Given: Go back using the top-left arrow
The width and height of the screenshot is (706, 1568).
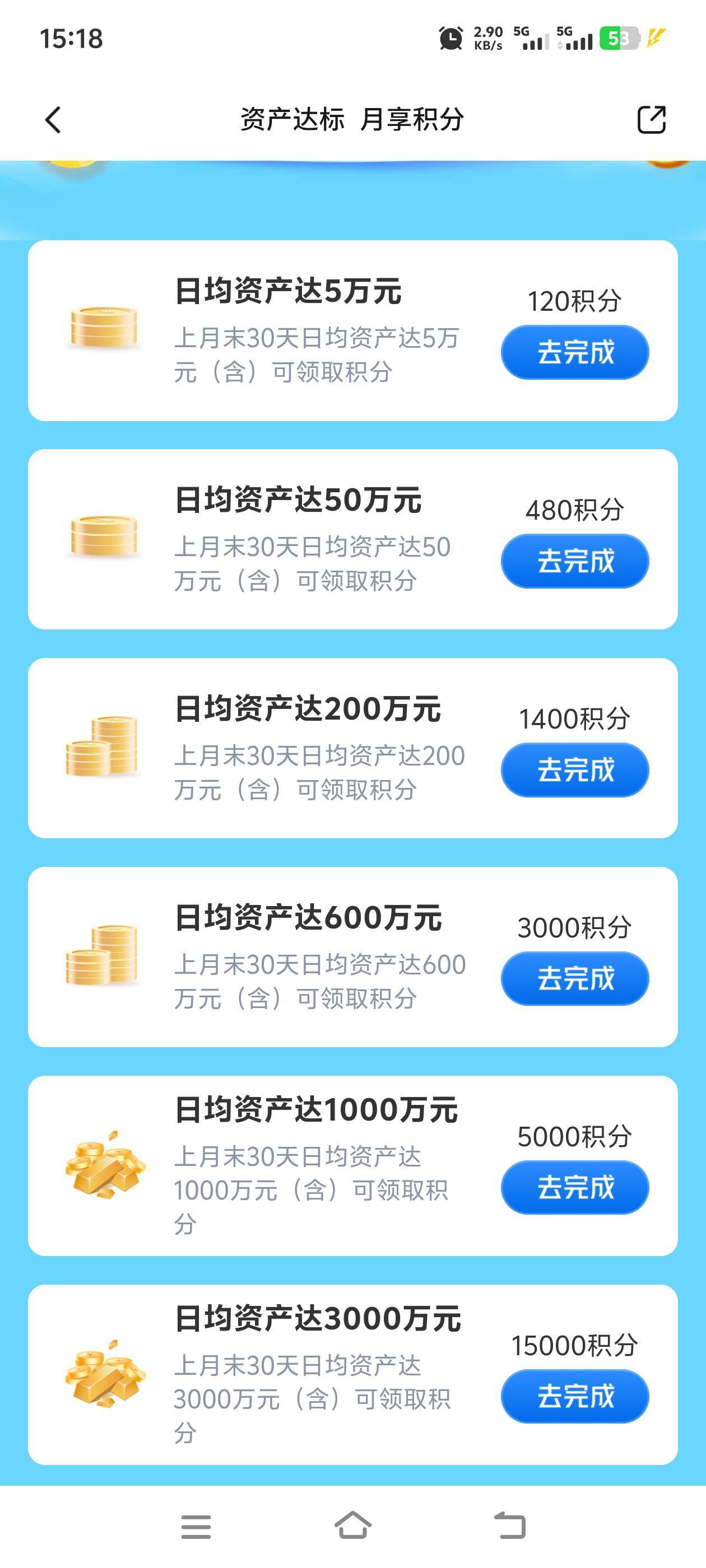Looking at the screenshot, I should coord(54,119).
